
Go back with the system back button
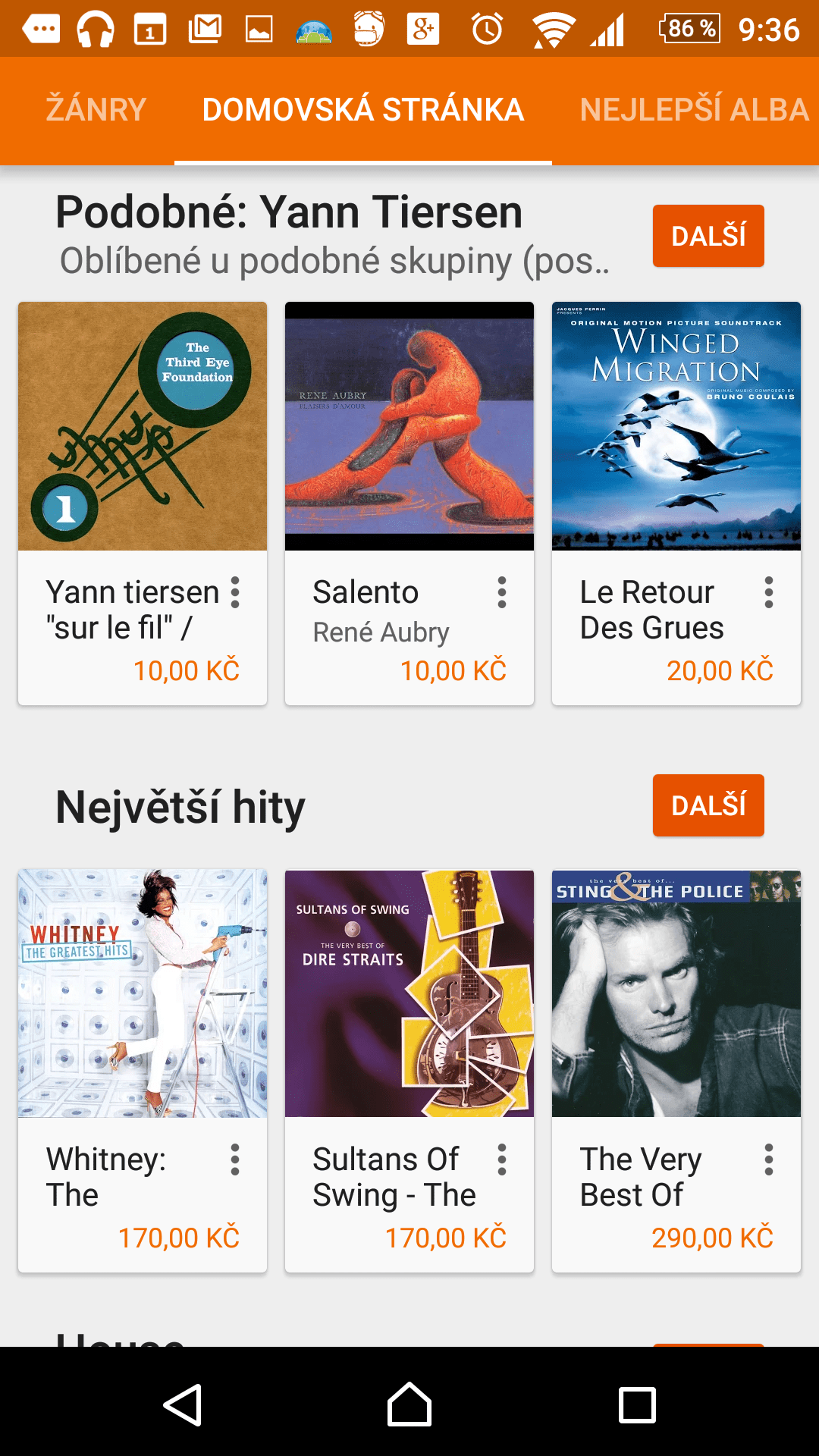(x=183, y=1404)
